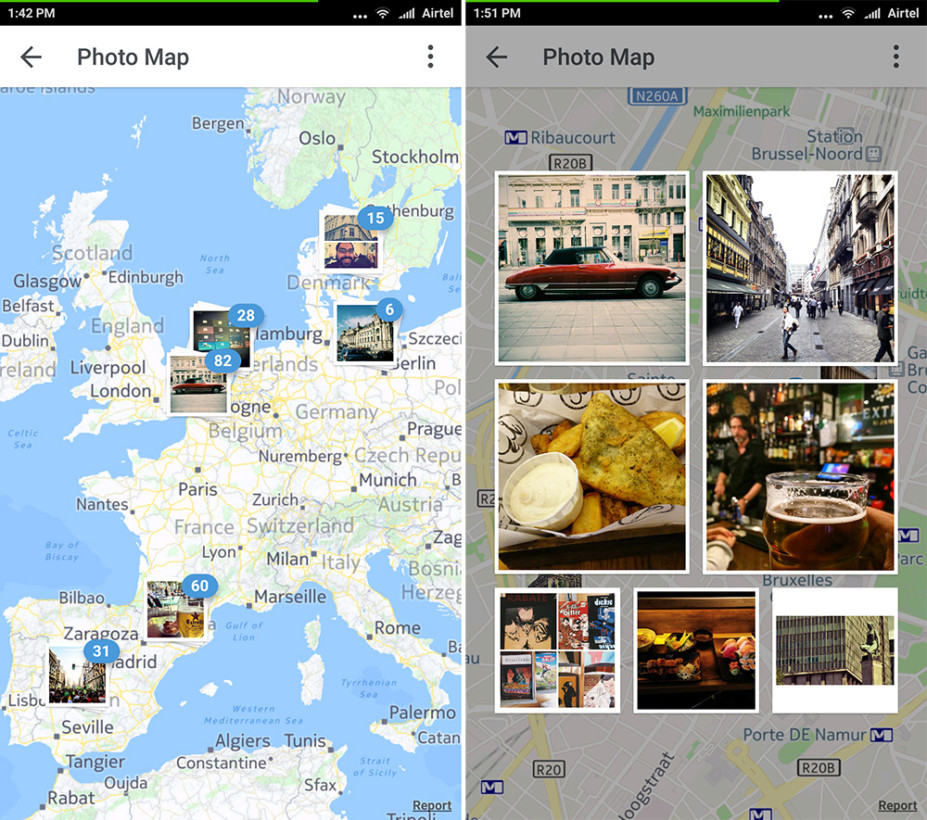Open the 82-photo cluster near Belgium
Screen dimensions: 927x820
point(197,383)
